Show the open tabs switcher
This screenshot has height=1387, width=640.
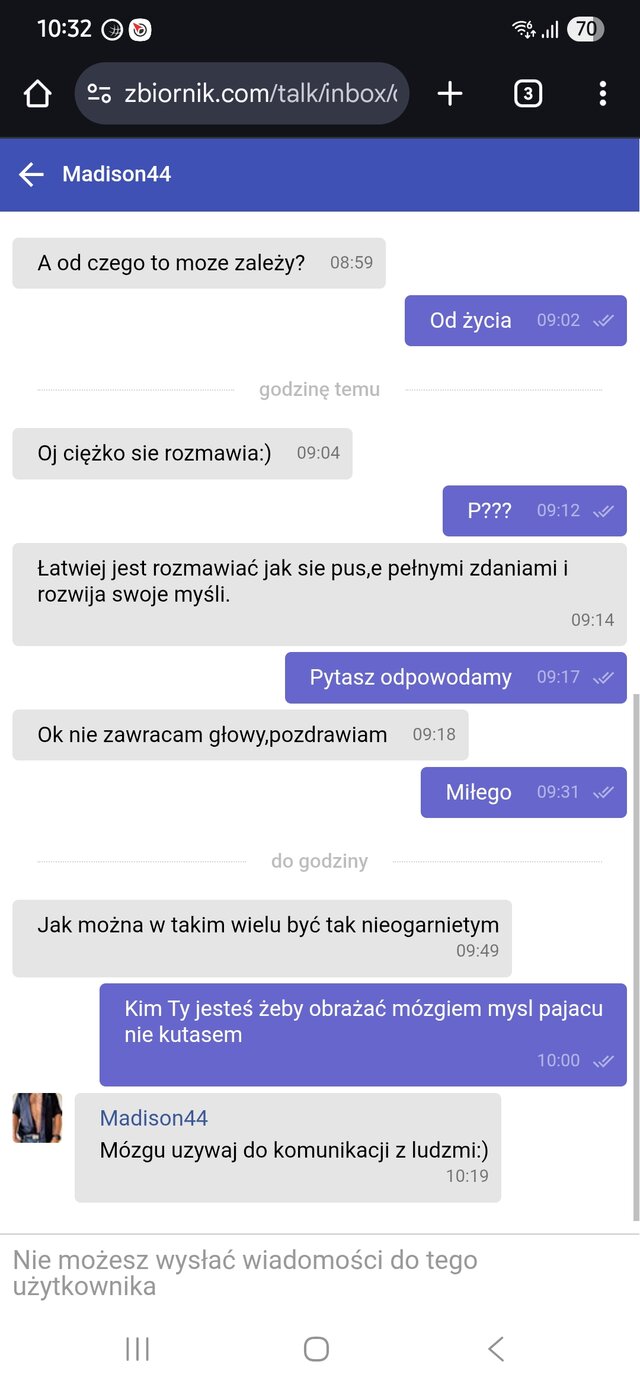click(527, 94)
